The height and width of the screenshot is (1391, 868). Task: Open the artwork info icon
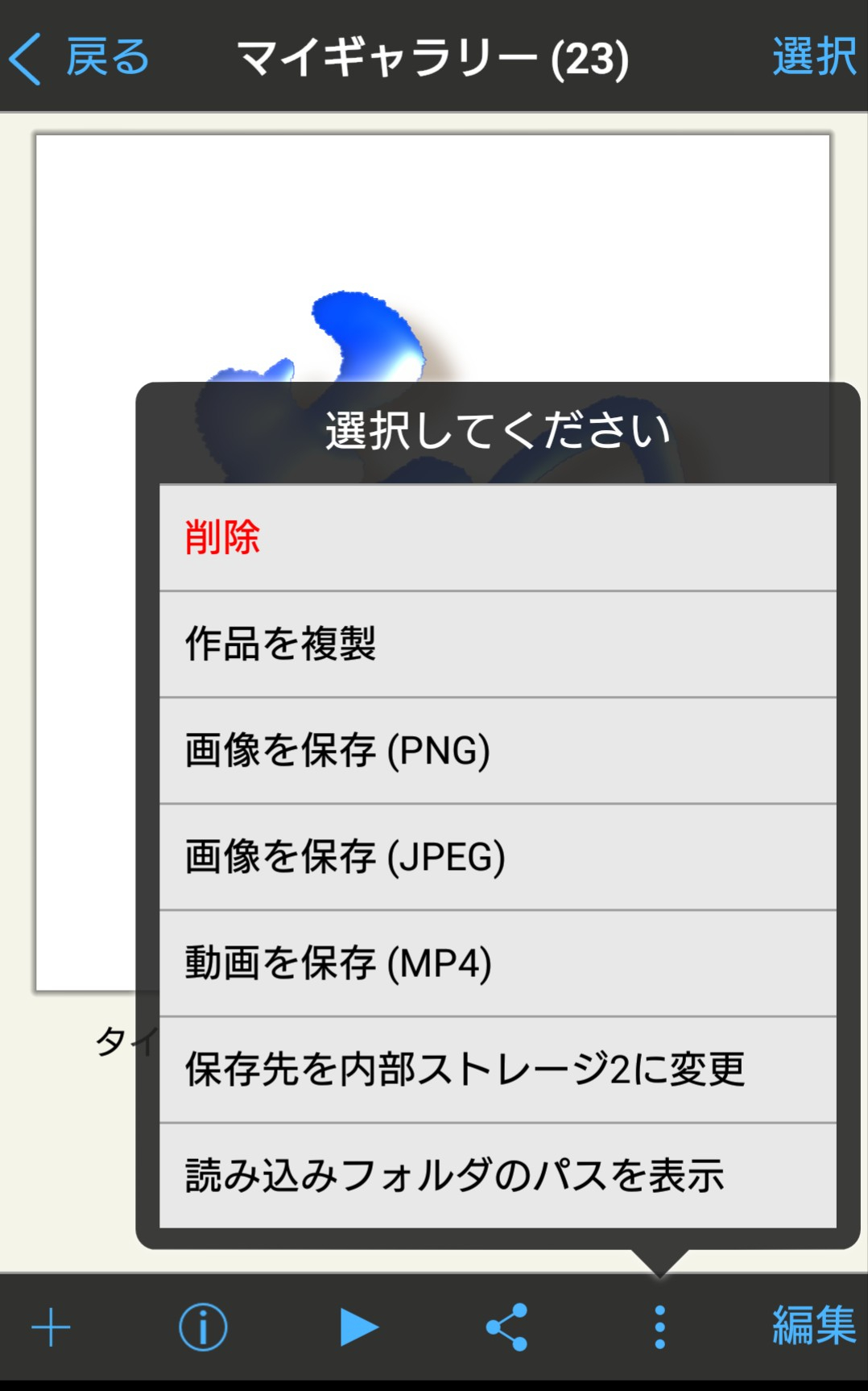click(x=202, y=1327)
